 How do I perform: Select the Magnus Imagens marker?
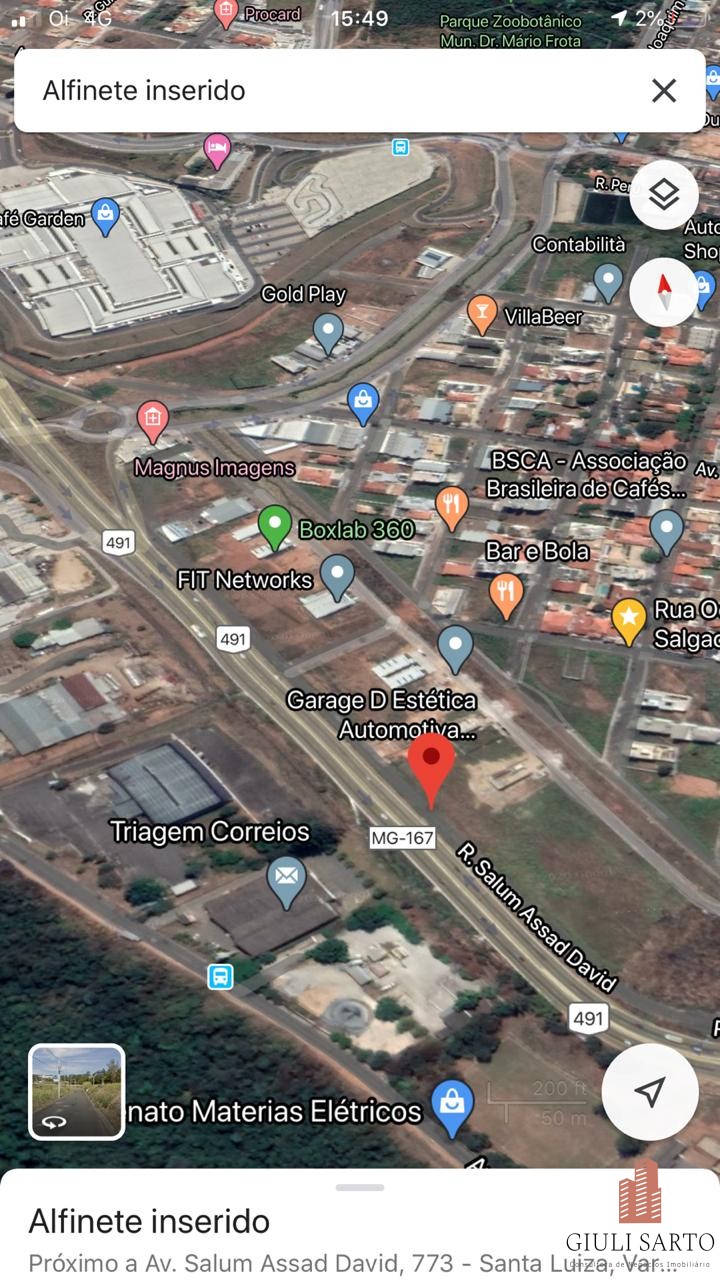pos(152,420)
